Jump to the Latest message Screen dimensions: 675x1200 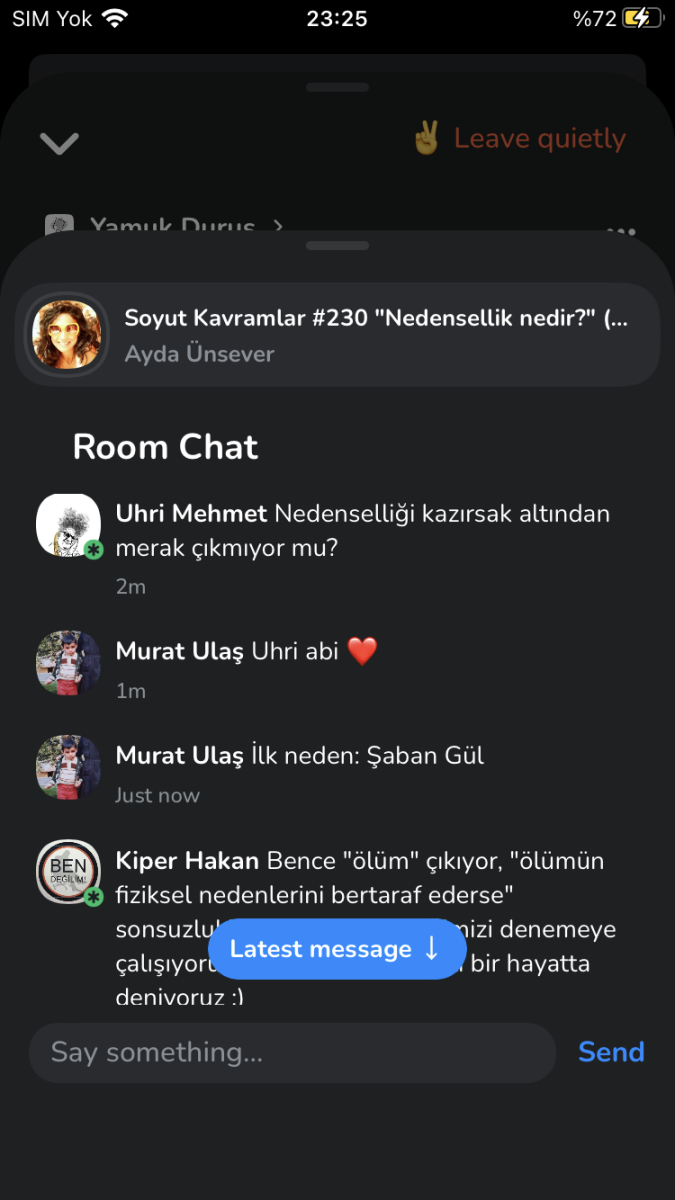coord(337,949)
